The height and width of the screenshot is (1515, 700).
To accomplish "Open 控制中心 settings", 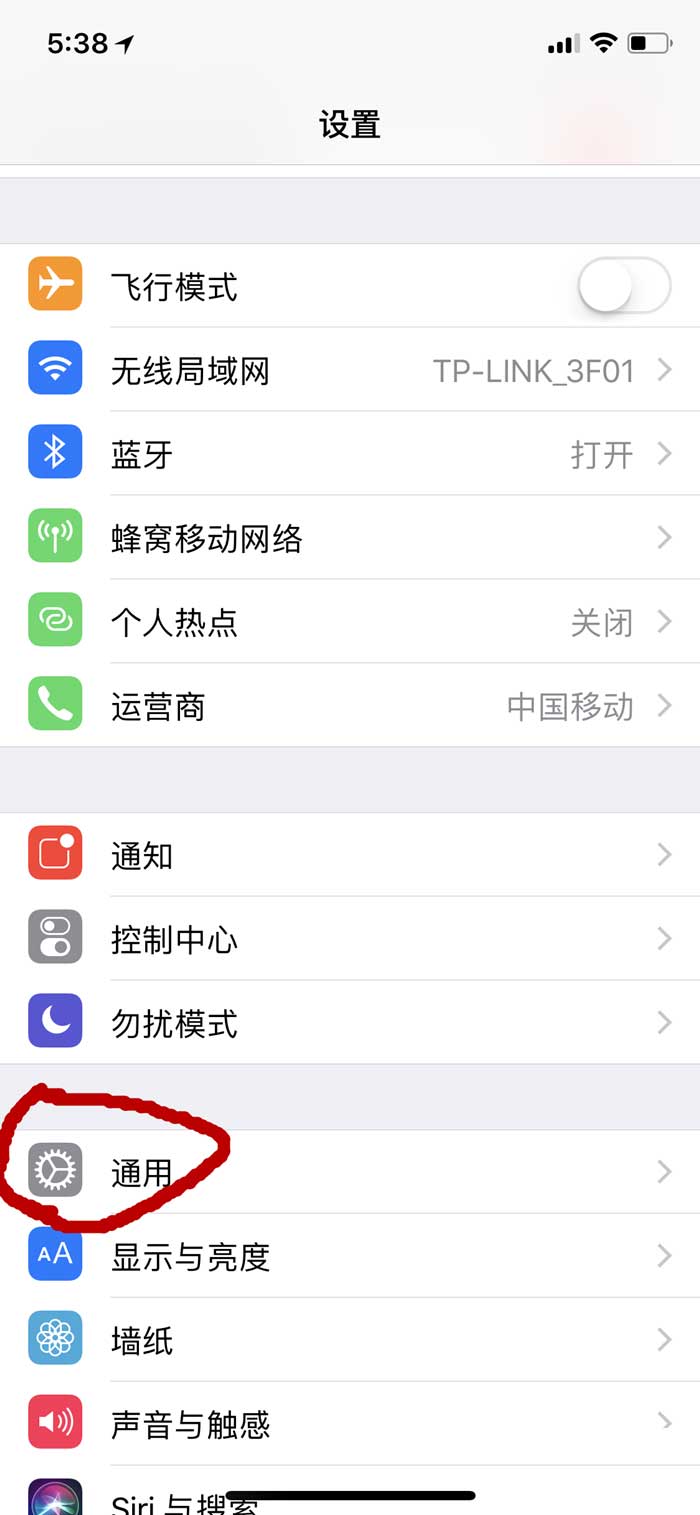I will [x=350, y=940].
